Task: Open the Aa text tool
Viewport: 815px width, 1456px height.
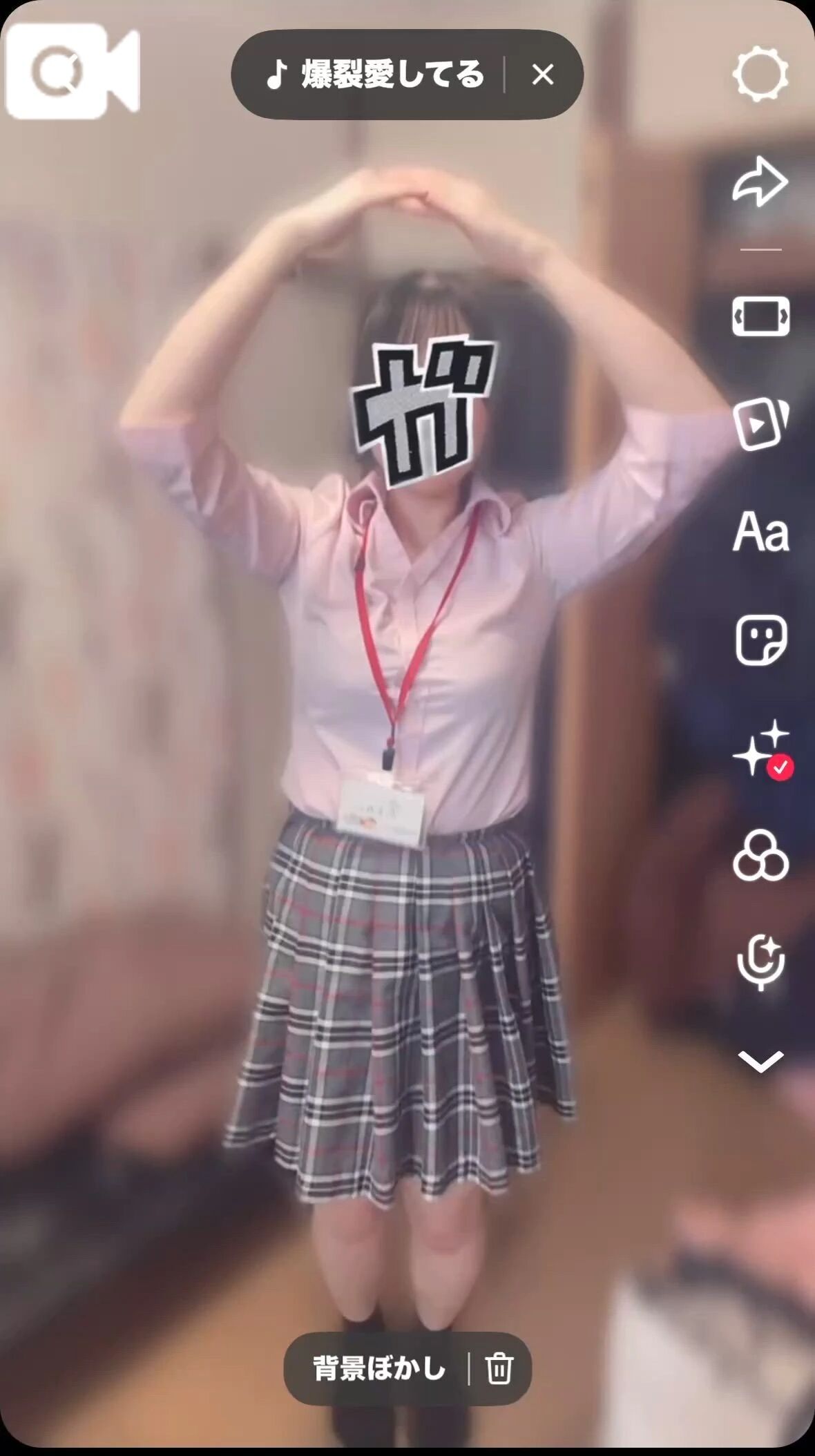Action: 760,532
